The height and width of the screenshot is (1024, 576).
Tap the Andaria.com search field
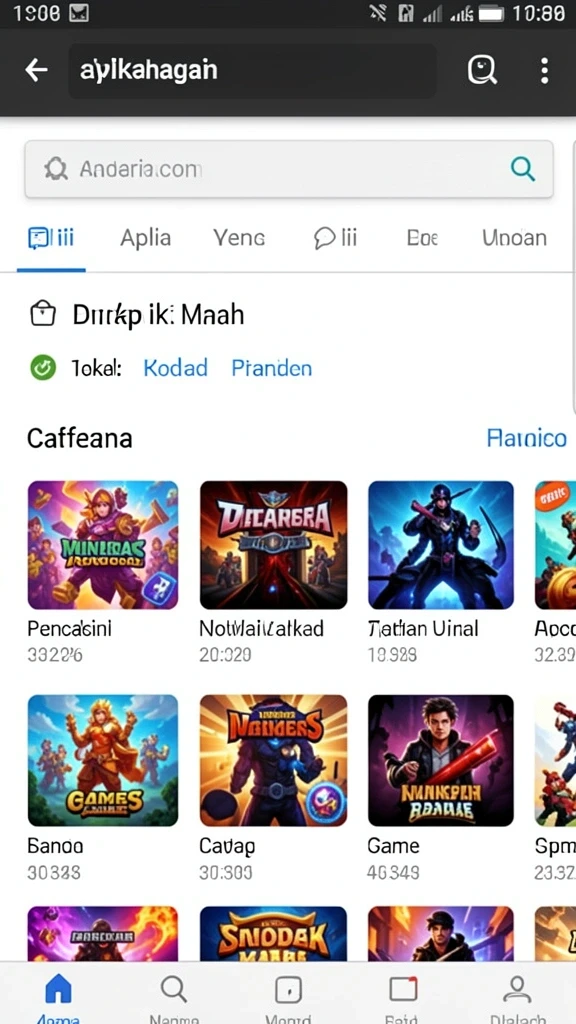(289, 169)
